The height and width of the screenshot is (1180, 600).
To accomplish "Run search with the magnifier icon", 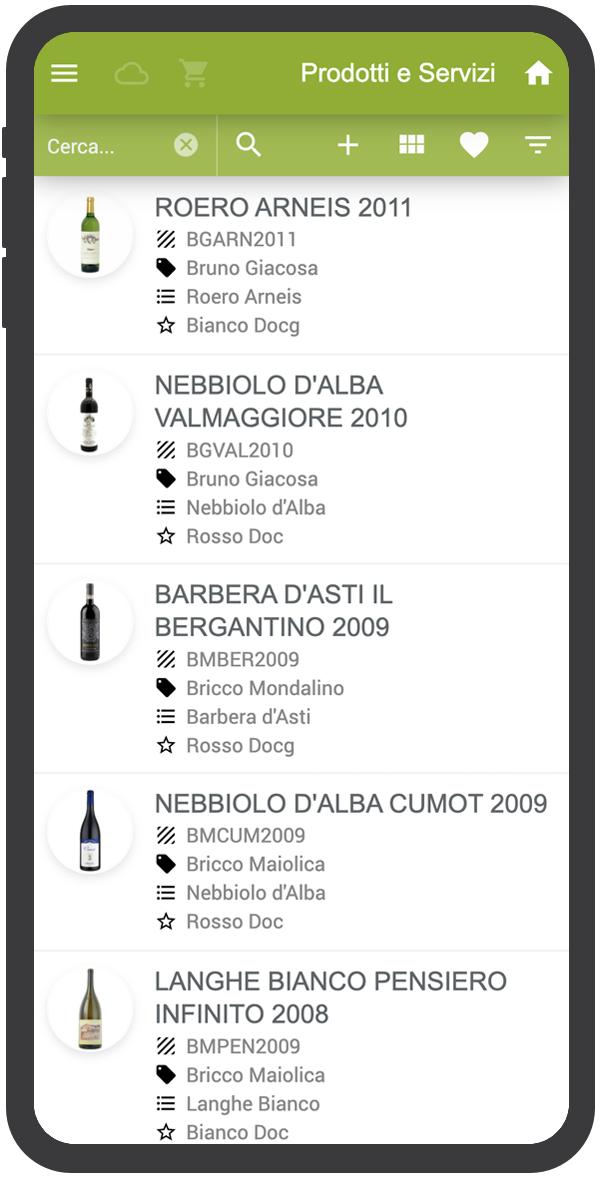I will [x=248, y=144].
